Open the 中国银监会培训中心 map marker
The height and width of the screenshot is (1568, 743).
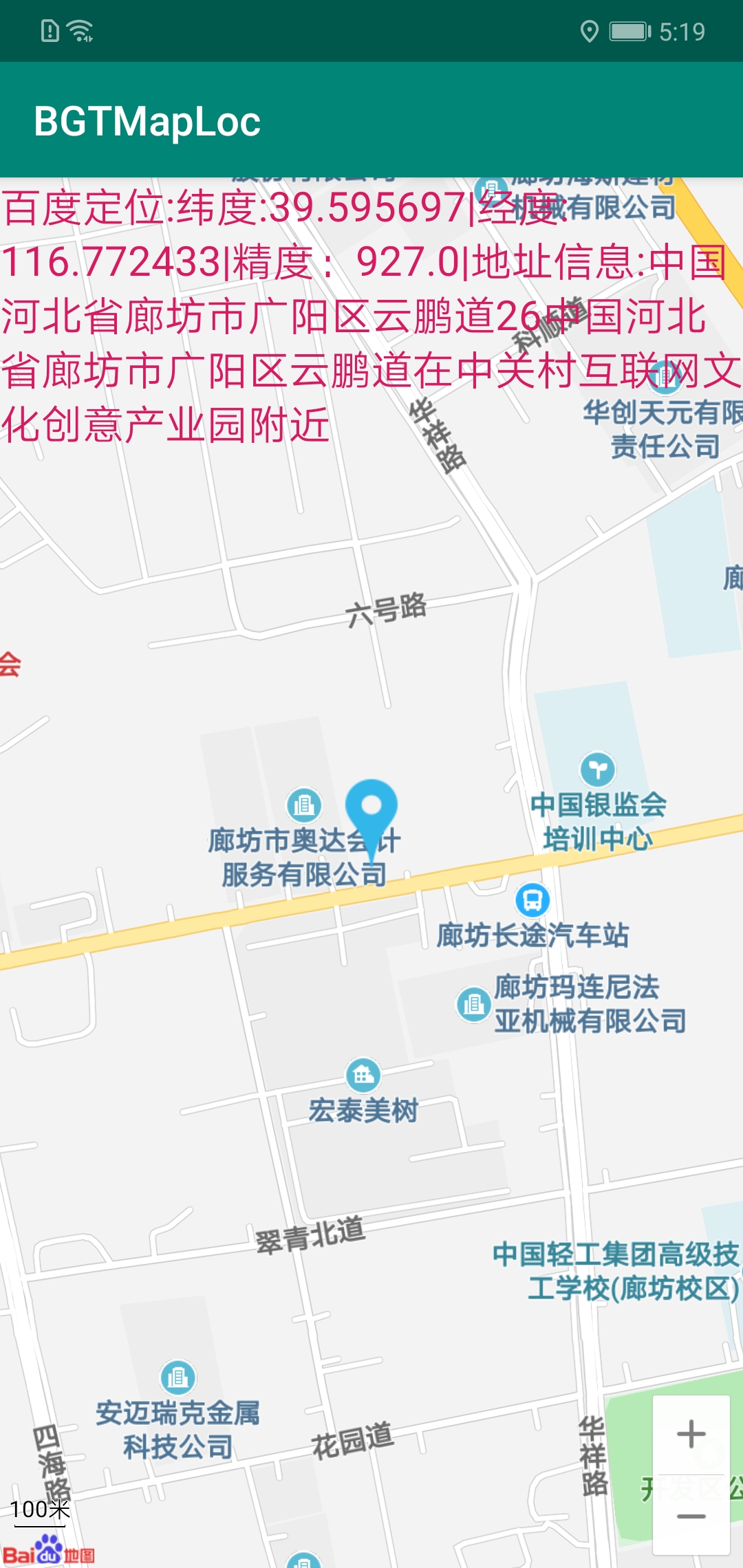coord(597,769)
